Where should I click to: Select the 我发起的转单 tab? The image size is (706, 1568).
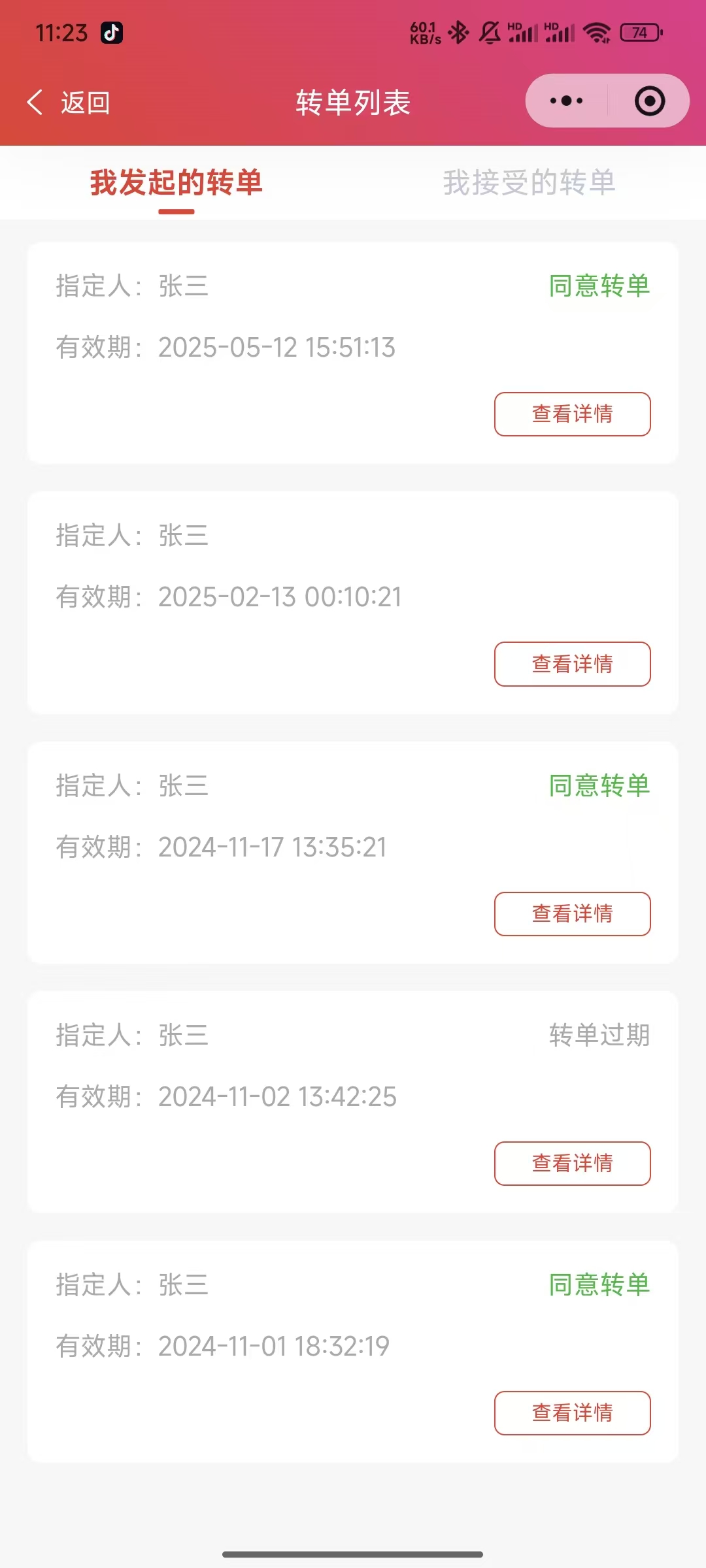point(176,183)
